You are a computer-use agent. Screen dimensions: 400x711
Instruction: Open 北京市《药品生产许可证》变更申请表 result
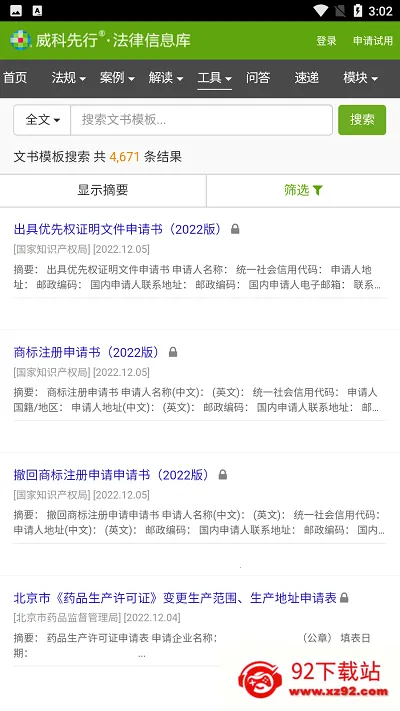point(175,598)
